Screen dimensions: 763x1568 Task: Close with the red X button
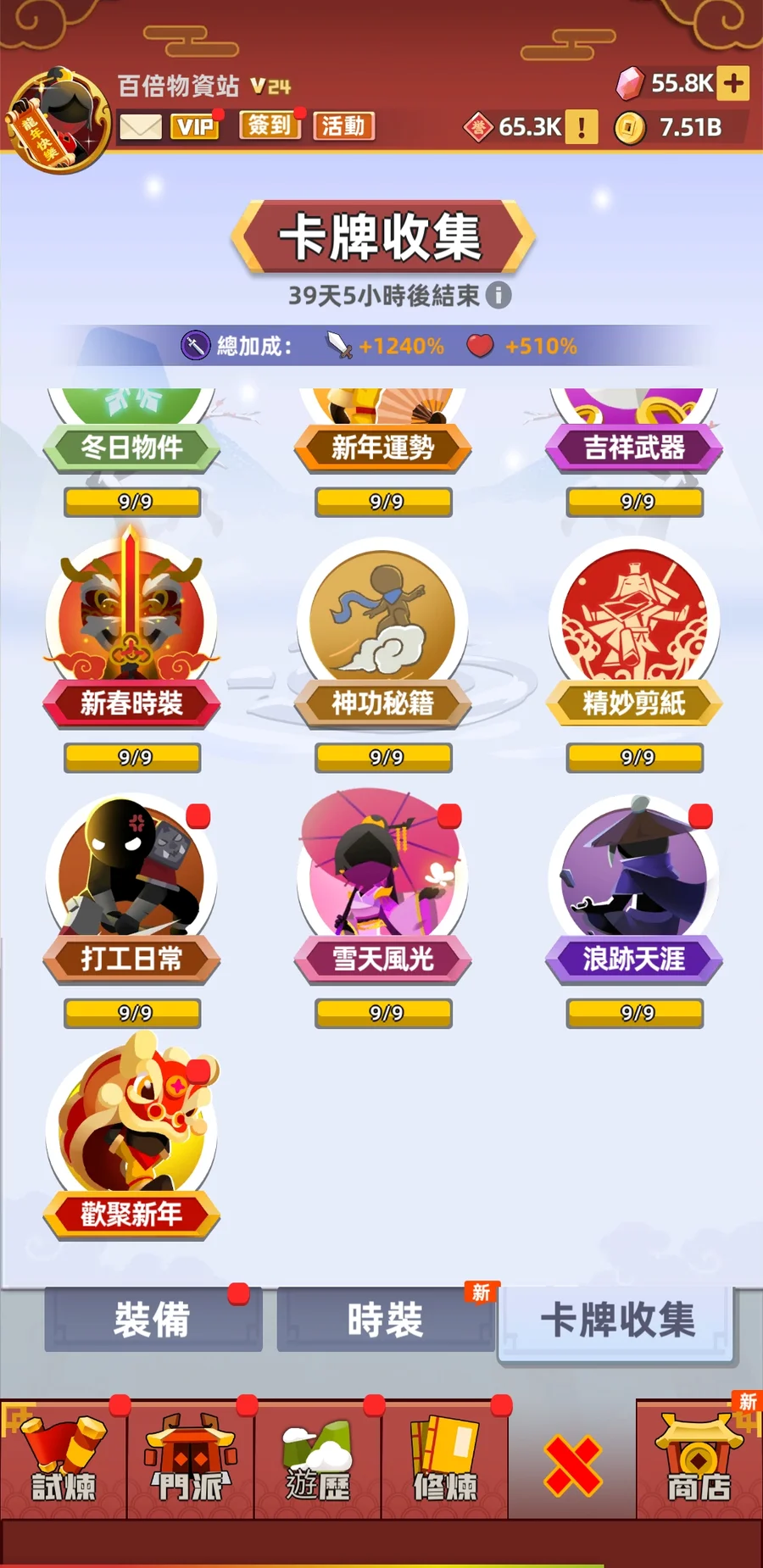(573, 1465)
